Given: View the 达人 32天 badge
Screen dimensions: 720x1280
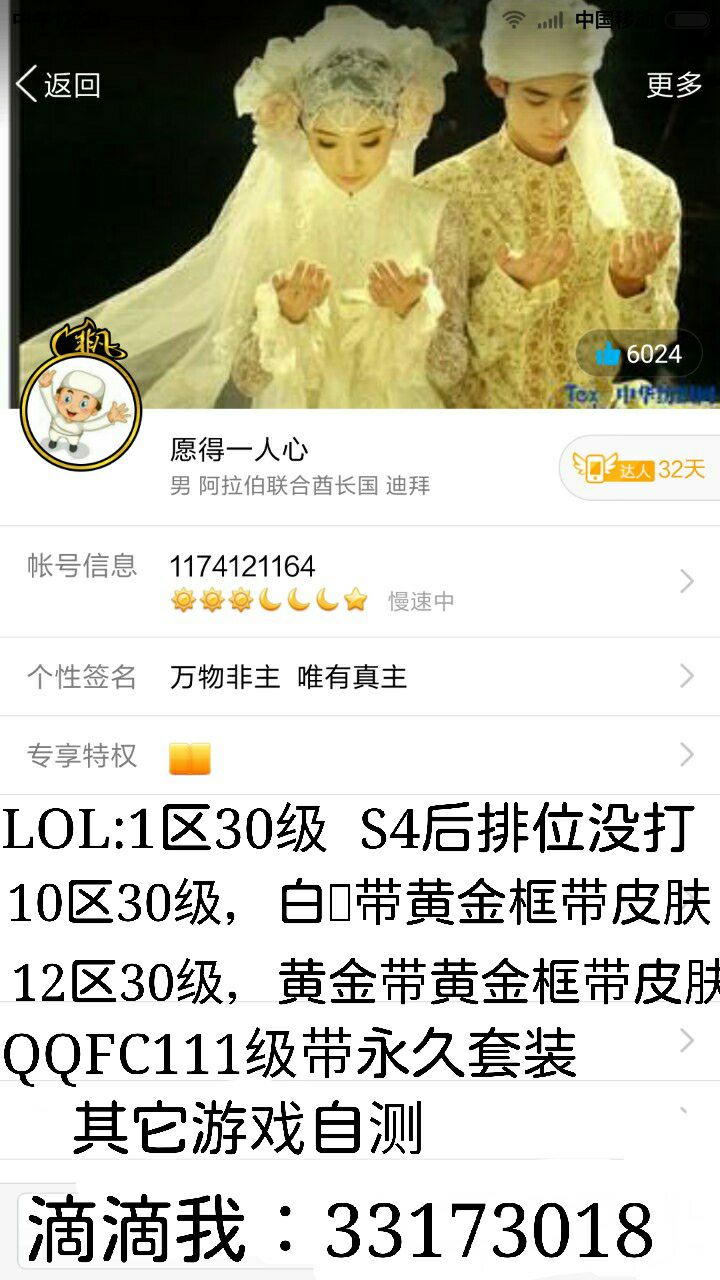Looking at the screenshot, I should tap(639, 468).
